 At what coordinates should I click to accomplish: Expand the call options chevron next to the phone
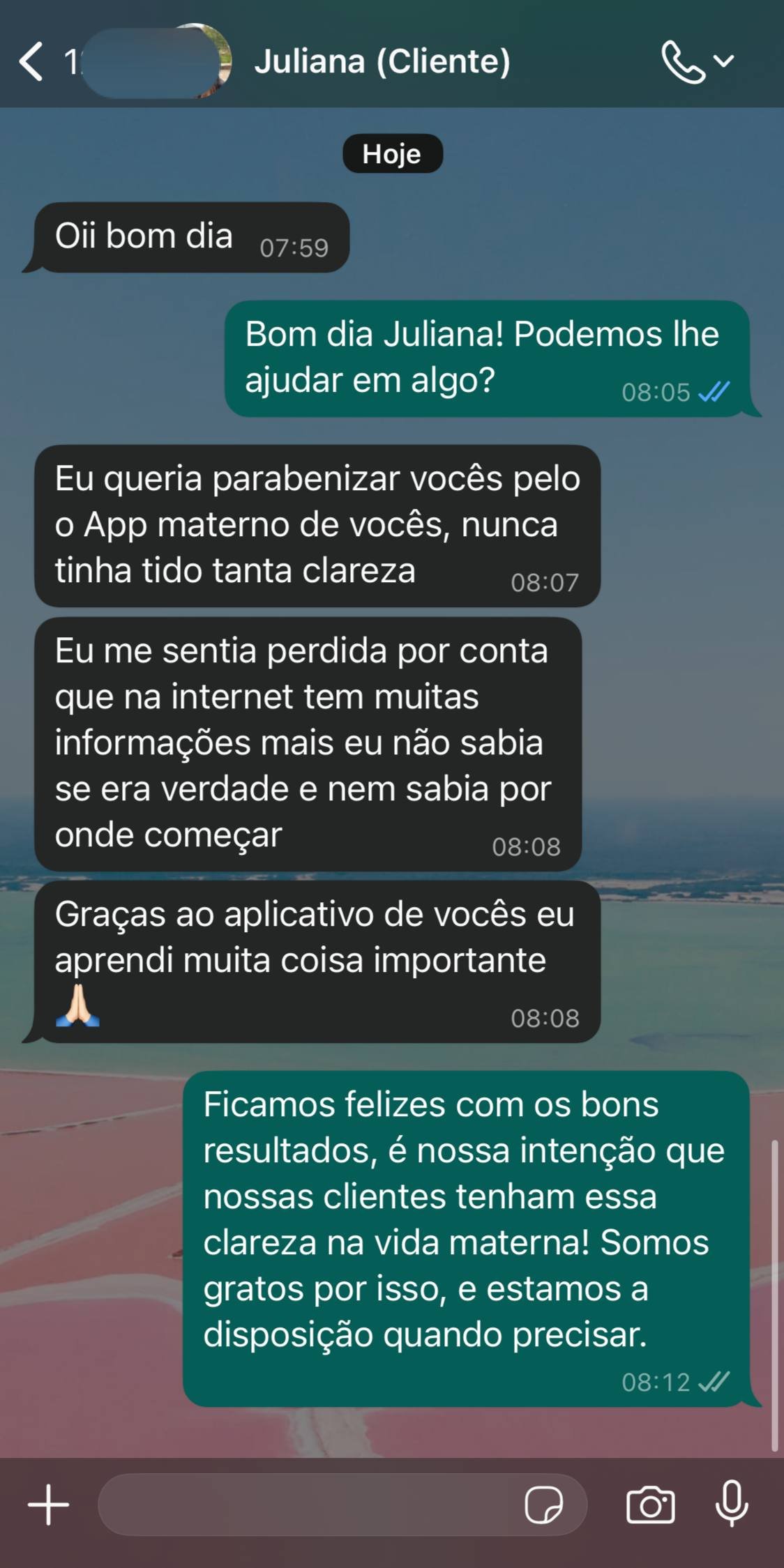(x=724, y=63)
